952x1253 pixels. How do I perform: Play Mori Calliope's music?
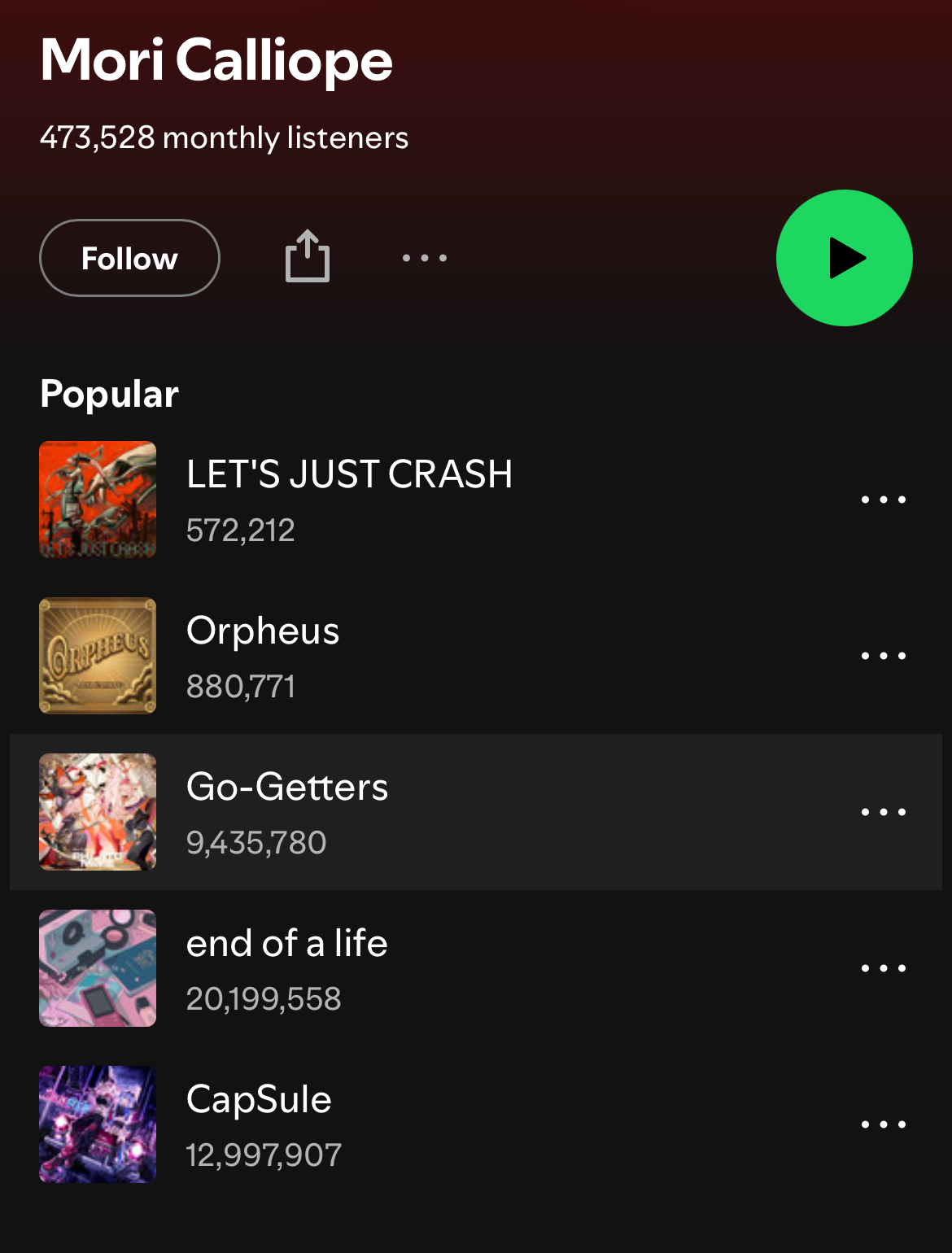point(844,258)
